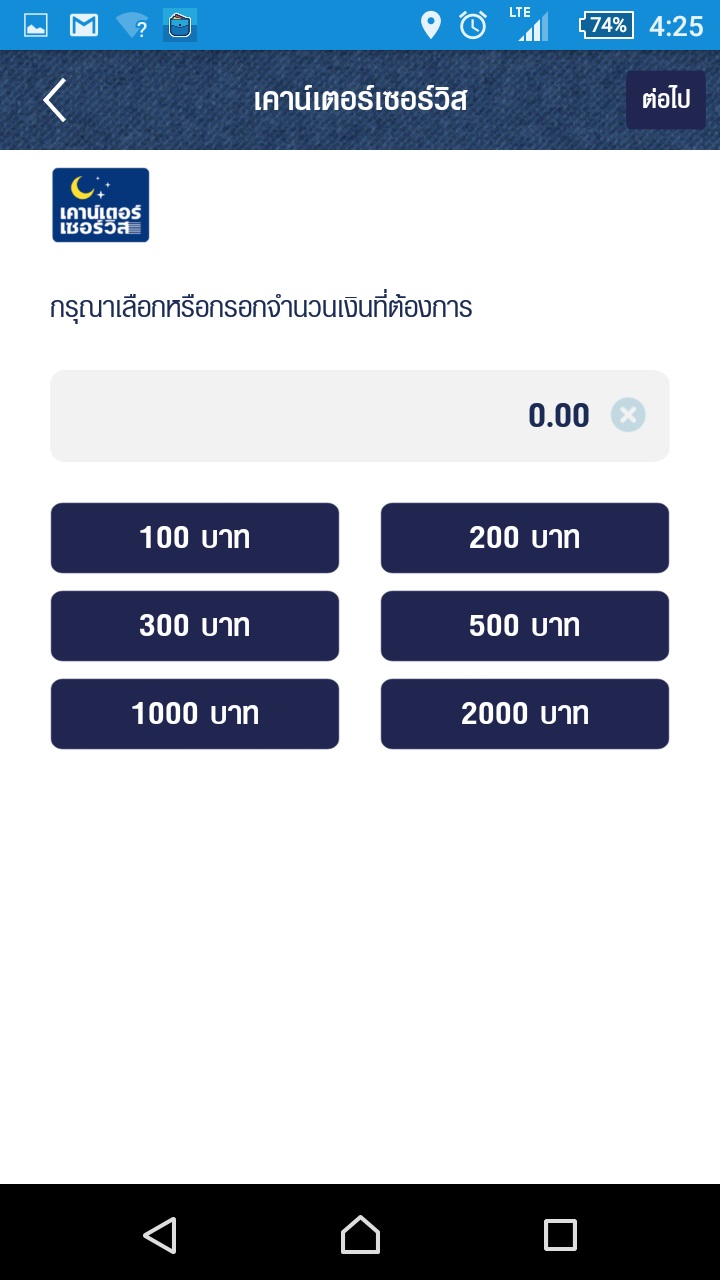Go to the Android home screen
The width and height of the screenshot is (720, 1280).
(360, 1234)
